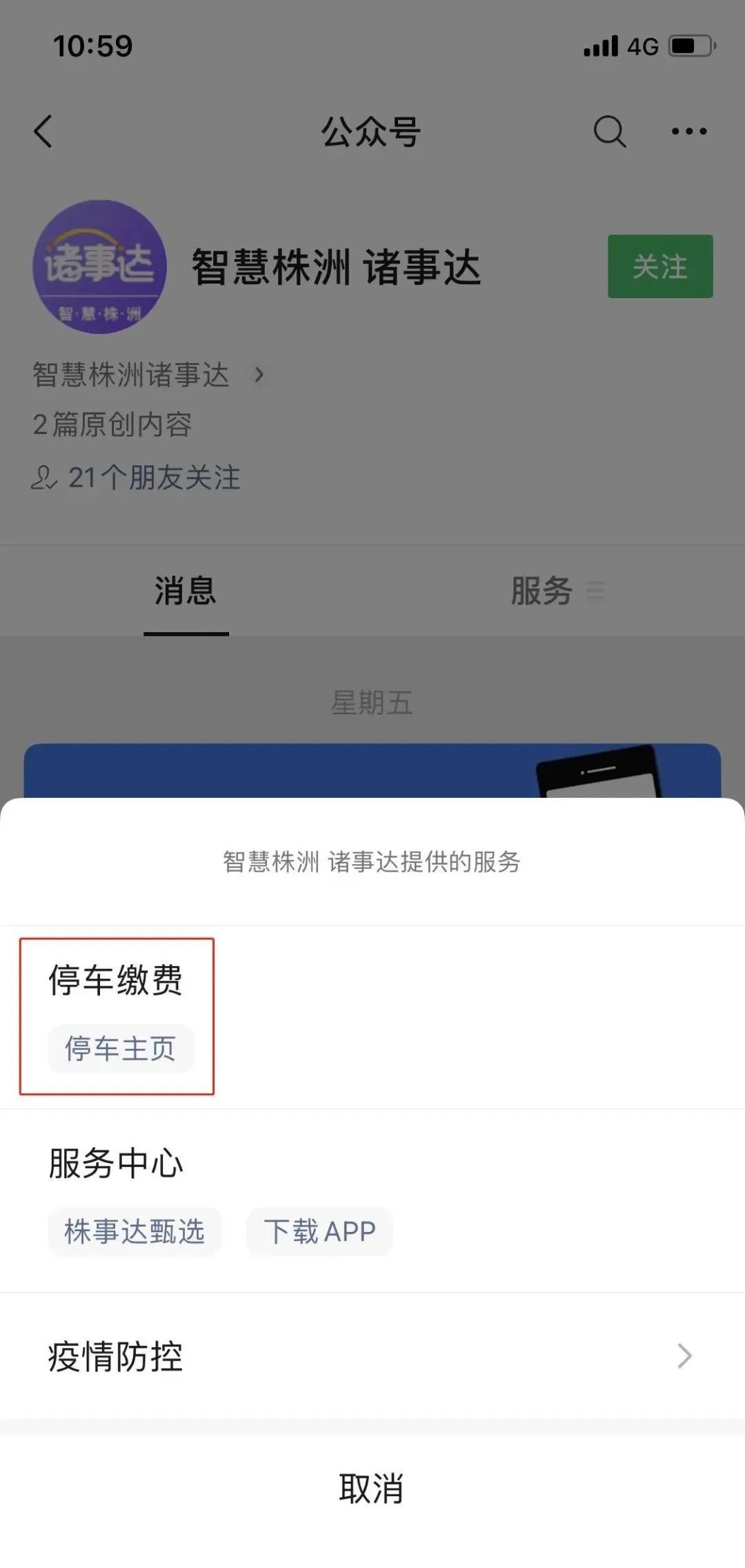Open the three-dot overflow menu
This screenshot has width=745, height=1568.
[x=689, y=131]
